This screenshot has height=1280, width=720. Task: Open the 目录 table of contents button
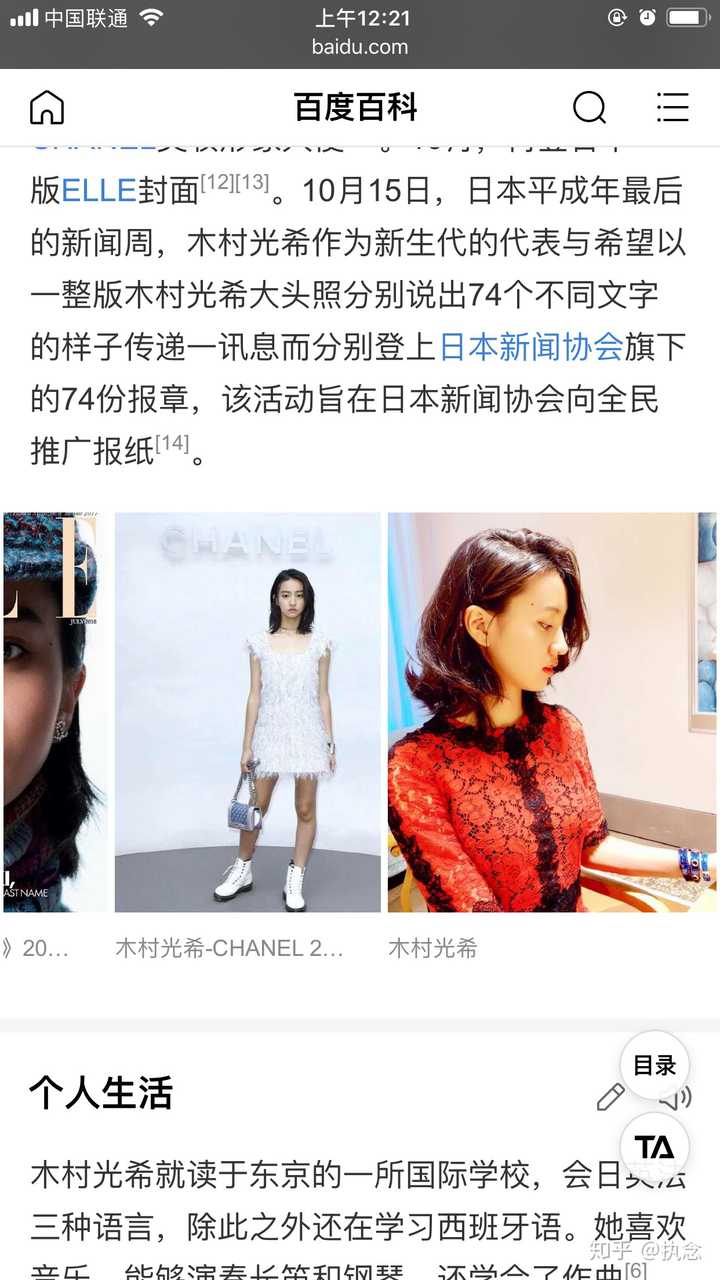[654, 1065]
